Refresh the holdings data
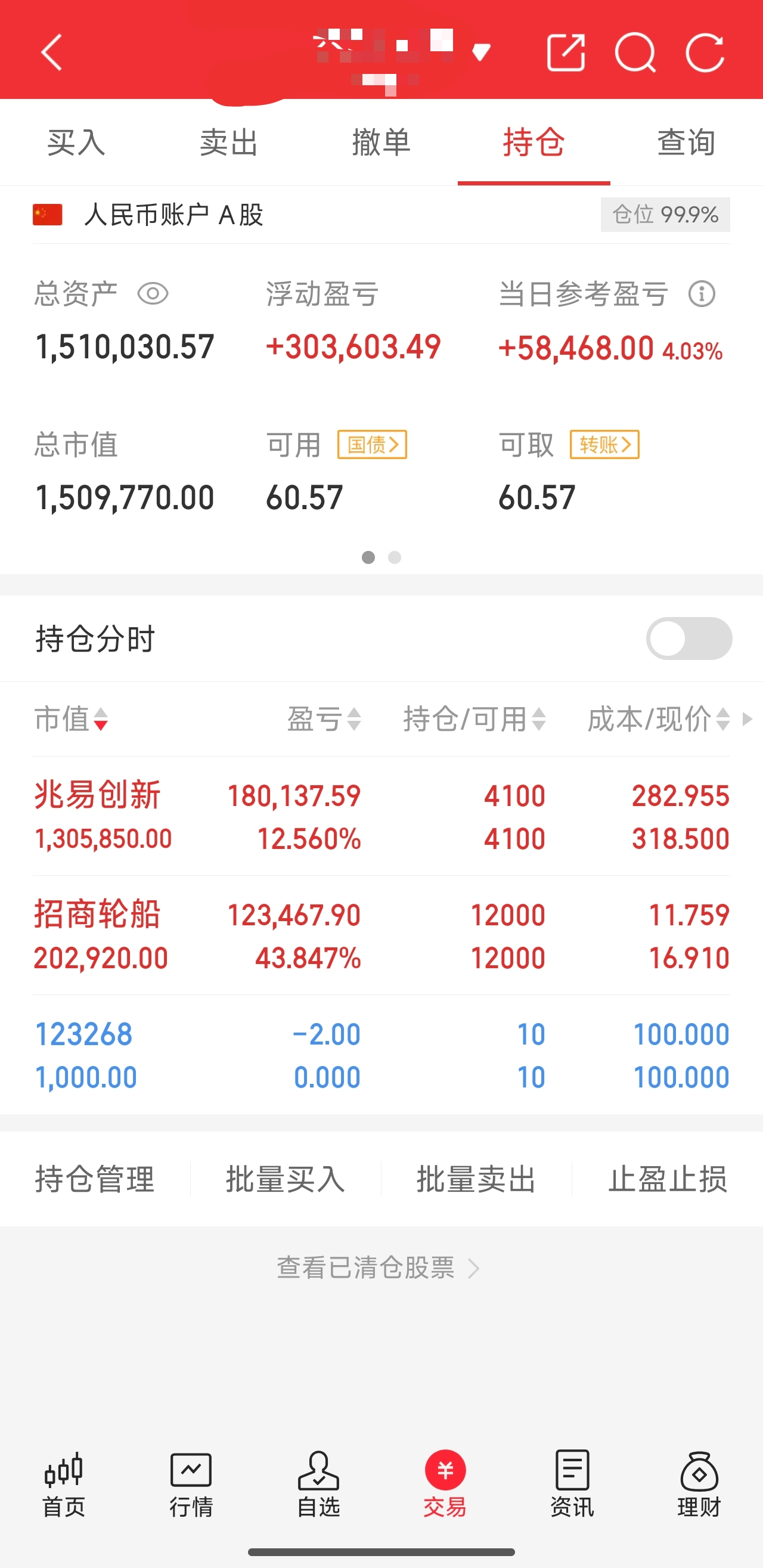The image size is (763, 1568). point(705,53)
